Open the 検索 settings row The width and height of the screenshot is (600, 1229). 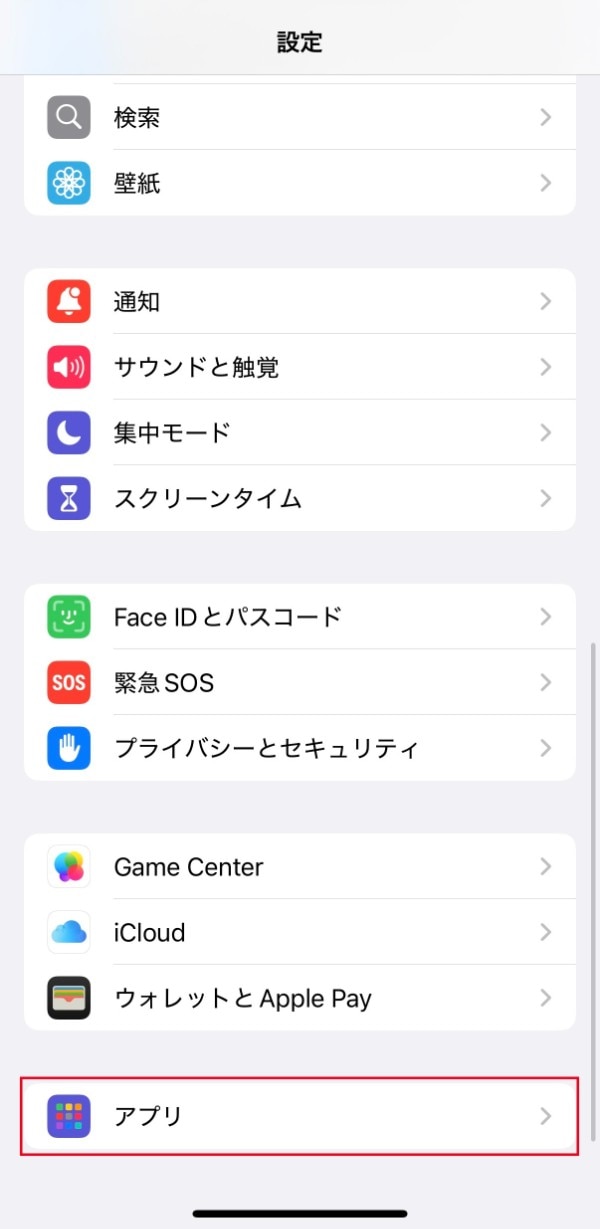(300, 118)
